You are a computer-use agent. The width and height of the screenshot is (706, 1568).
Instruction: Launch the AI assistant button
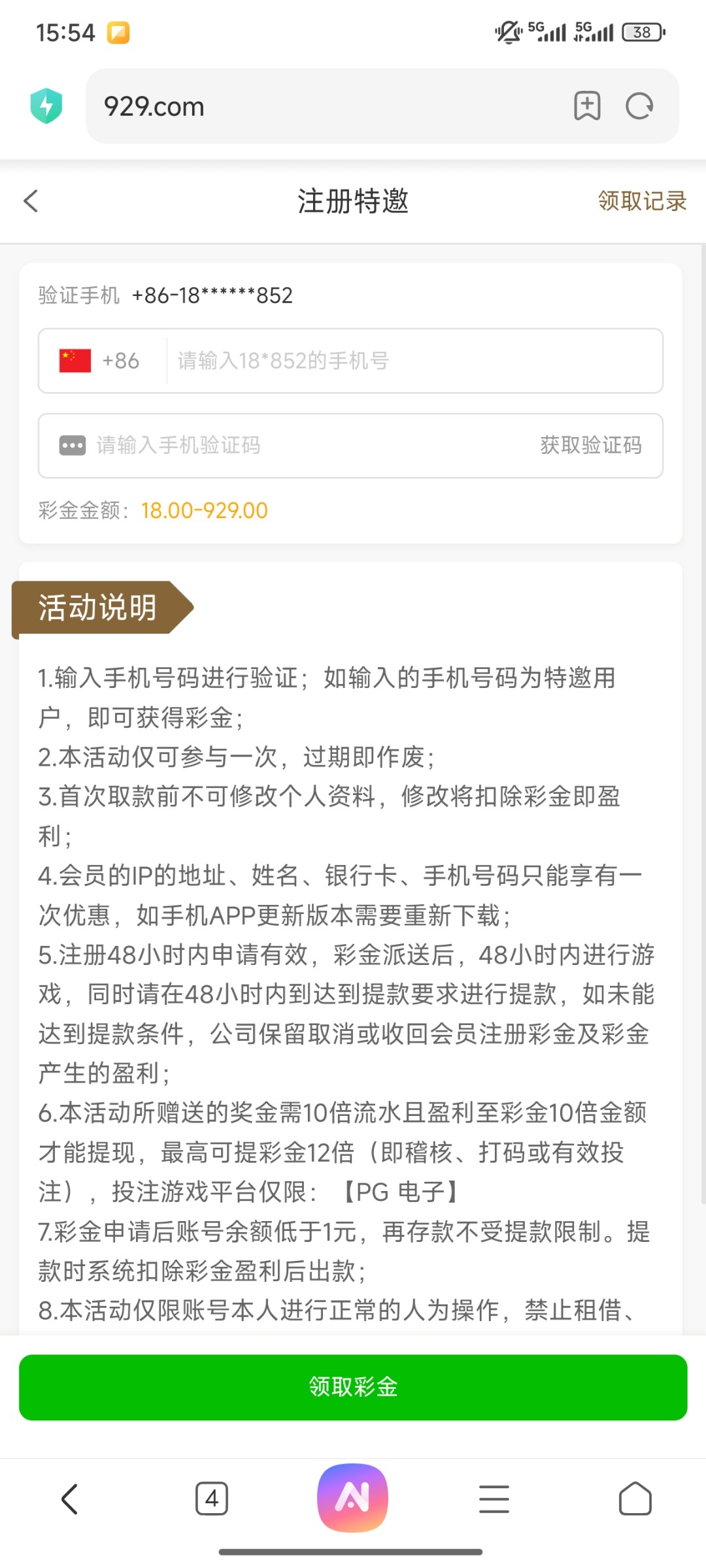tap(352, 1497)
